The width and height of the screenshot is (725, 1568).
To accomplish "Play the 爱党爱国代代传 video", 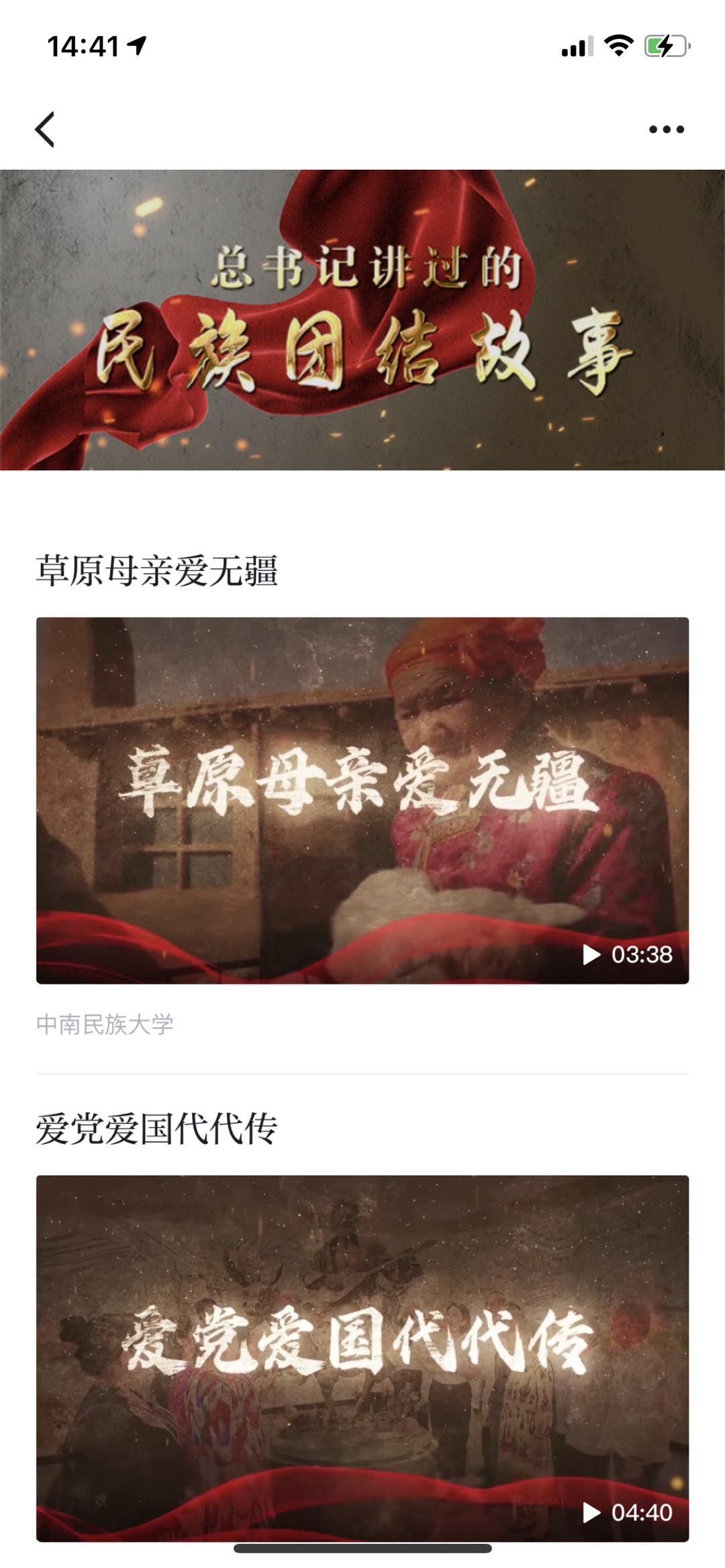I will [362, 1357].
